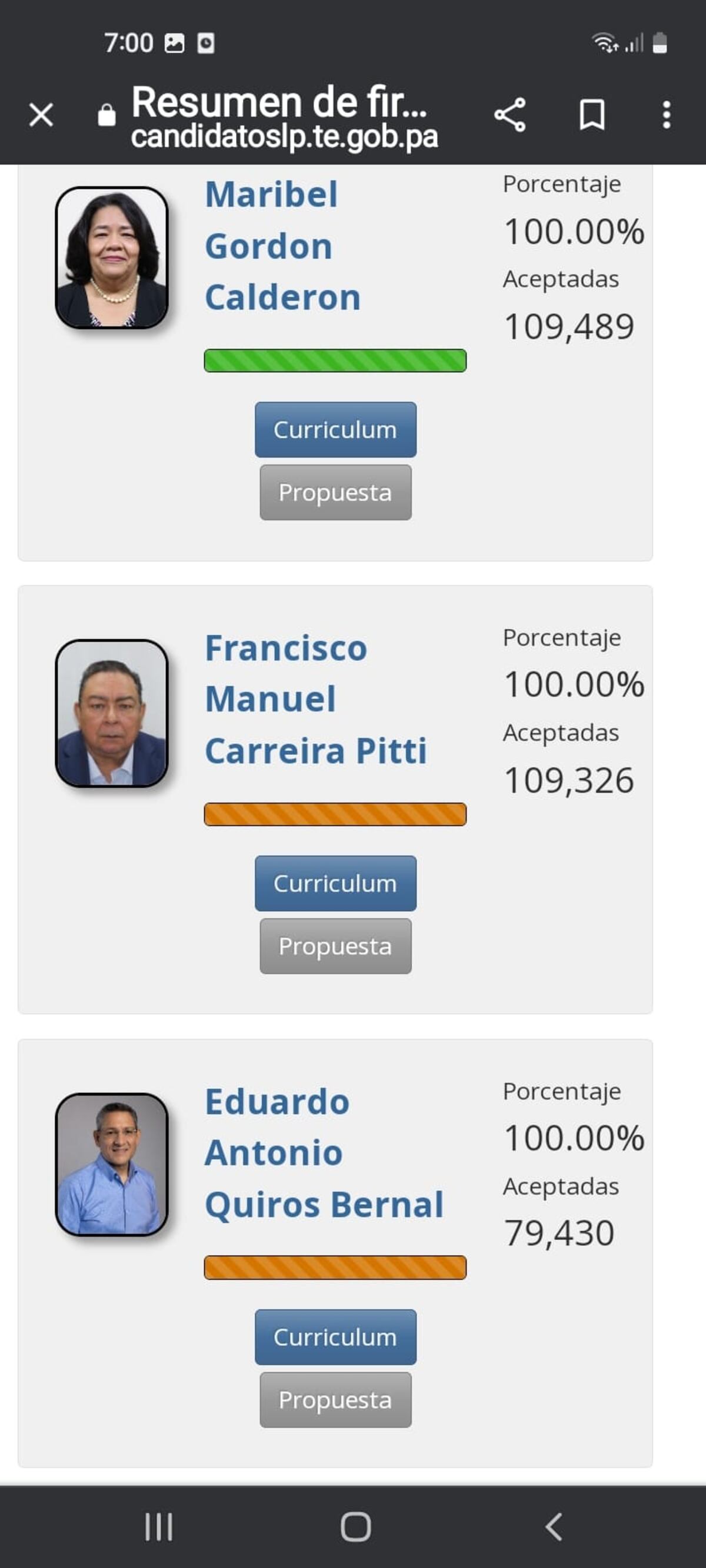This screenshot has width=706, height=1568.
Task: View Francisco Manuel Carreira Pitti's Propuesta
Action: click(335, 946)
